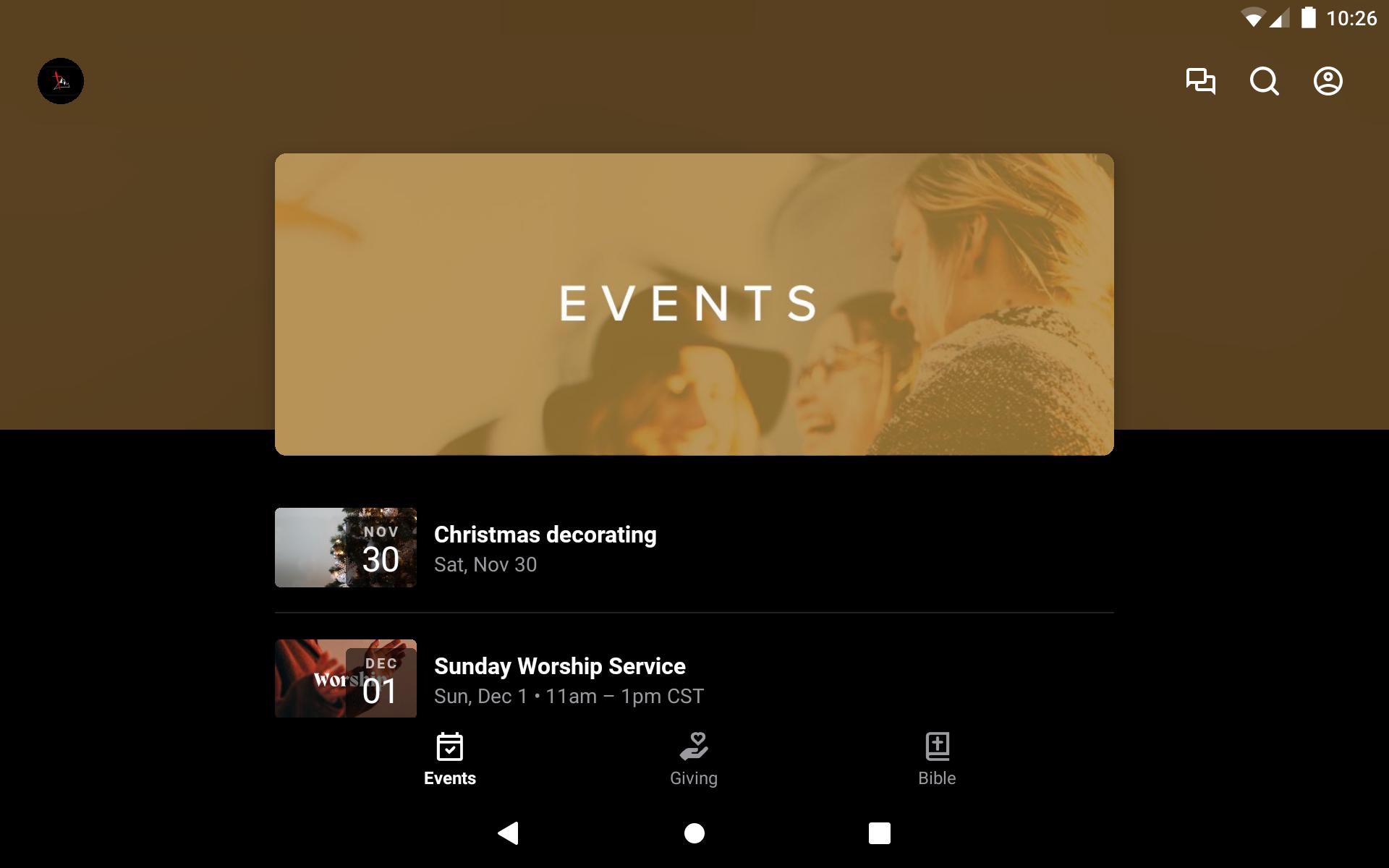Open the messages chat icon
The height and width of the screenshot is (868, 1389).
pos(1200,81)
